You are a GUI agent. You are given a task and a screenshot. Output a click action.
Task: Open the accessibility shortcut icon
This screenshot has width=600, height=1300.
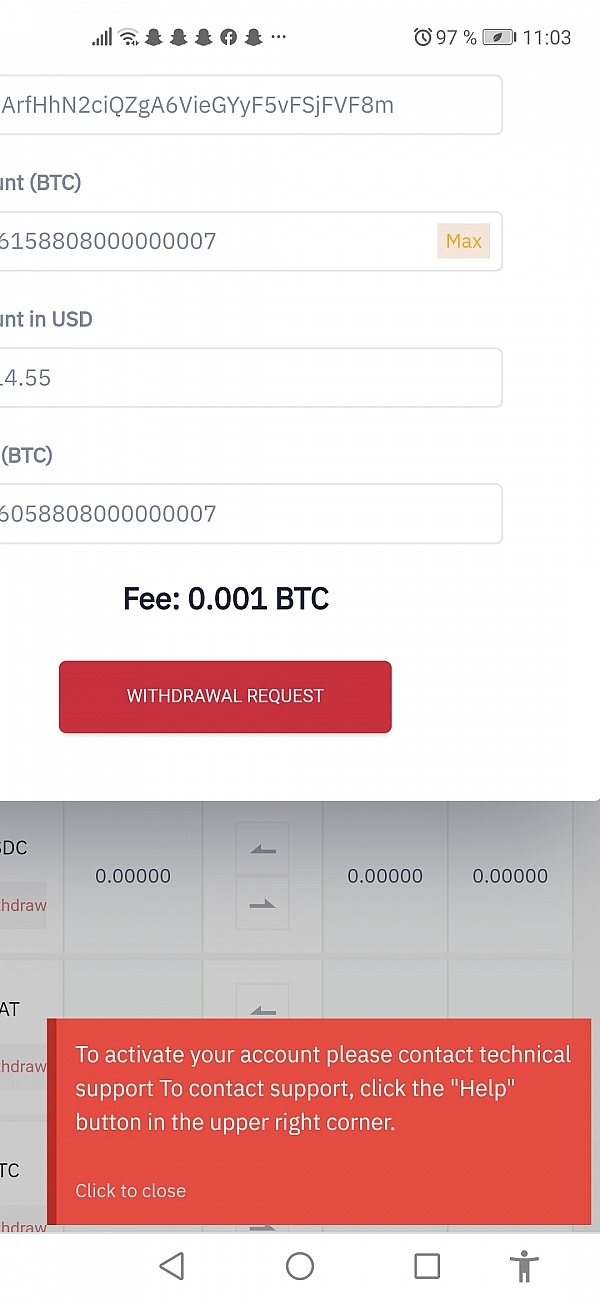[523, 1266]
